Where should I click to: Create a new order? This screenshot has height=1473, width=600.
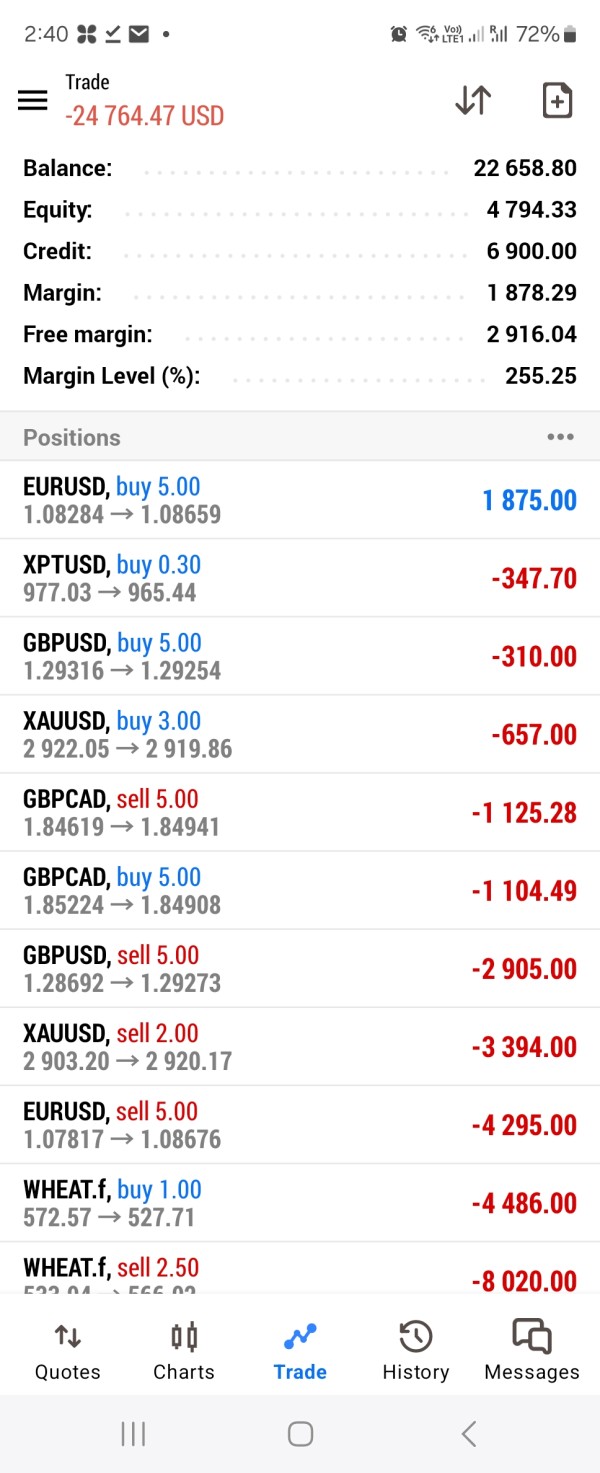[x=556, y=100]
